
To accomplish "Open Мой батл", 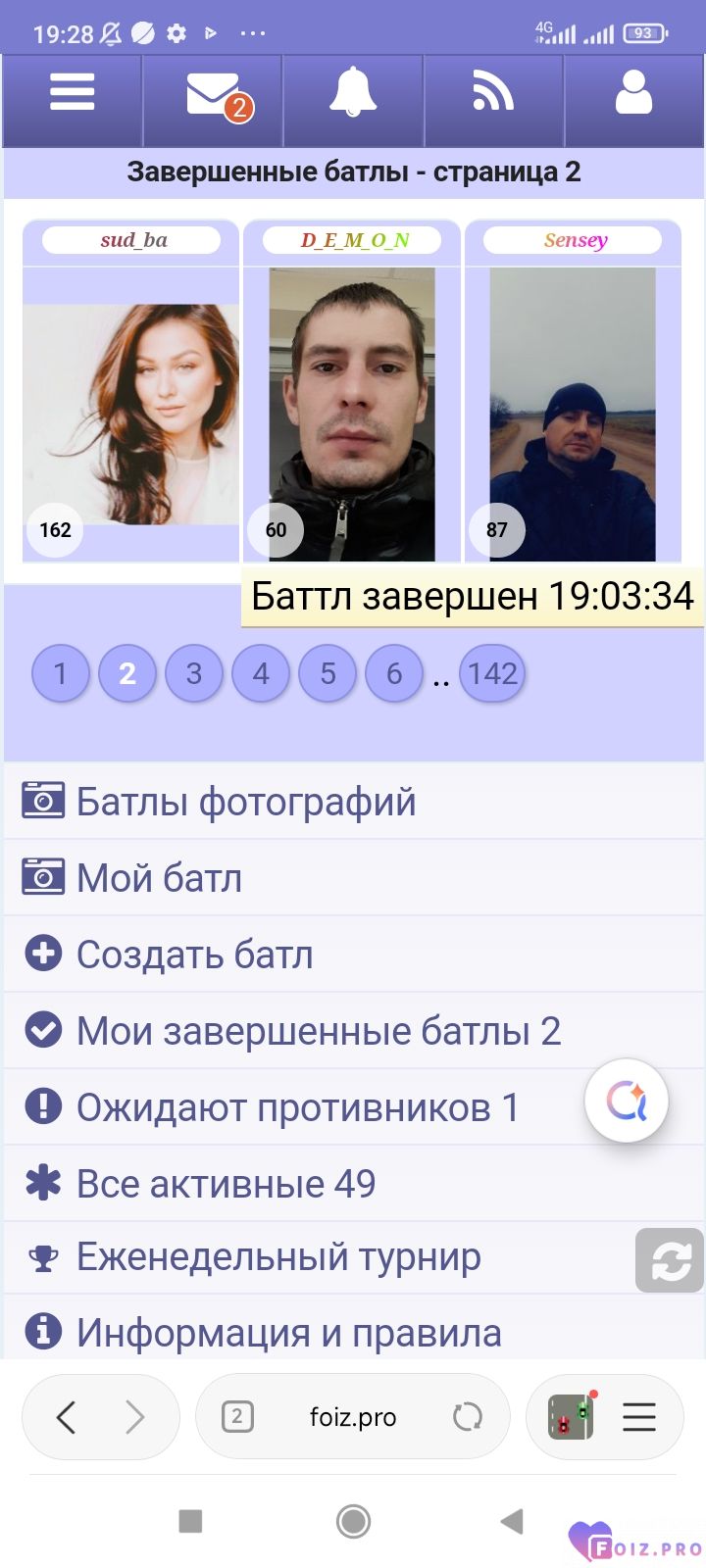I will coord(159,878).
